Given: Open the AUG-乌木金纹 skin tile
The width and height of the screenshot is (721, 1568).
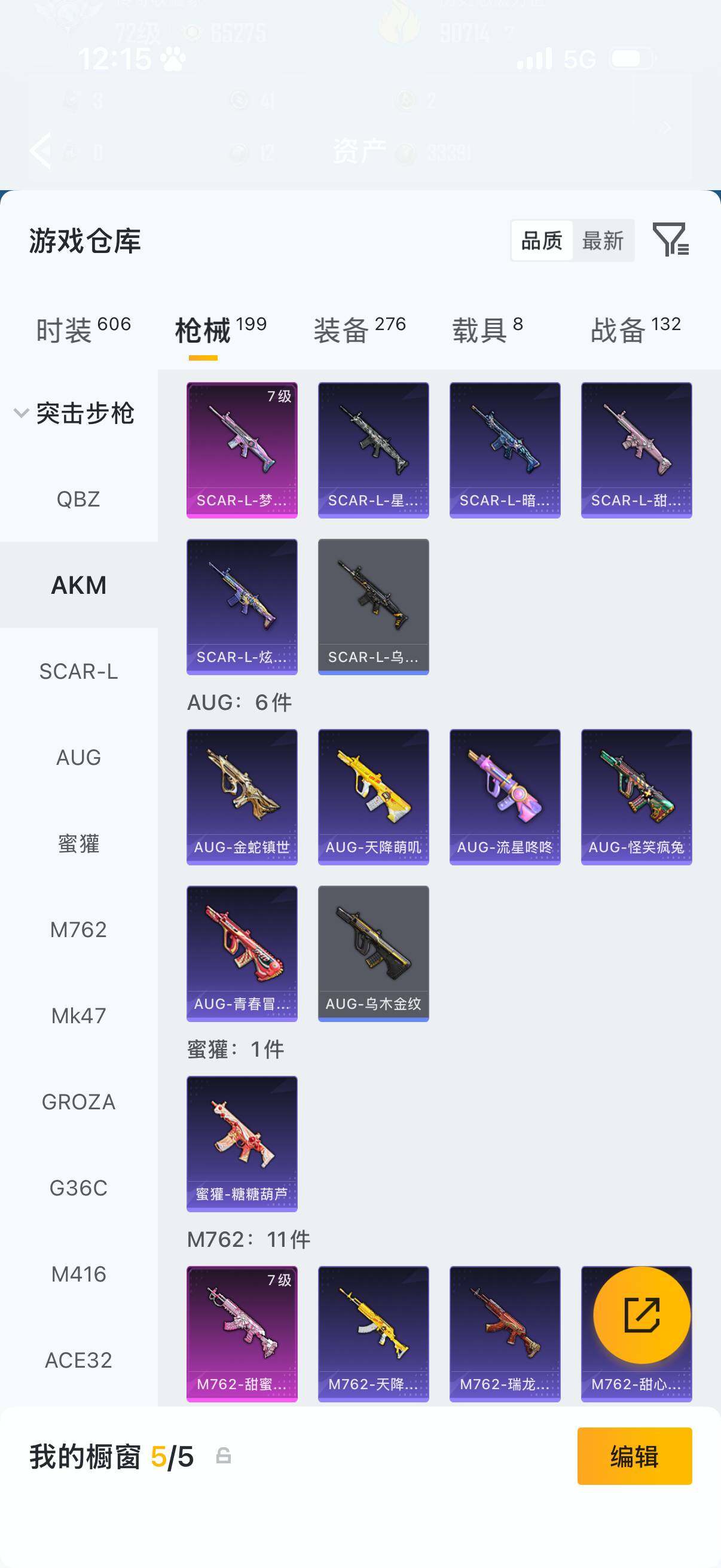Looking at the screenshot, I should pyautogui.click(x=374, y=953).
